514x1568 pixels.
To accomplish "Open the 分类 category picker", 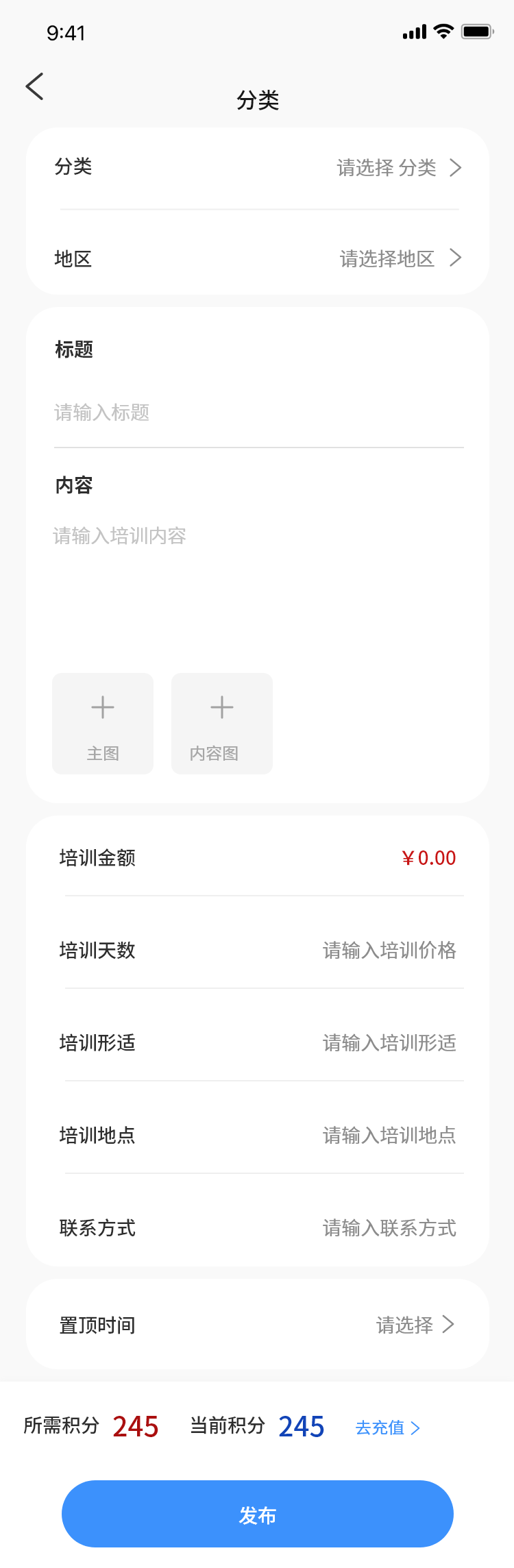I will tap(398, 168).
